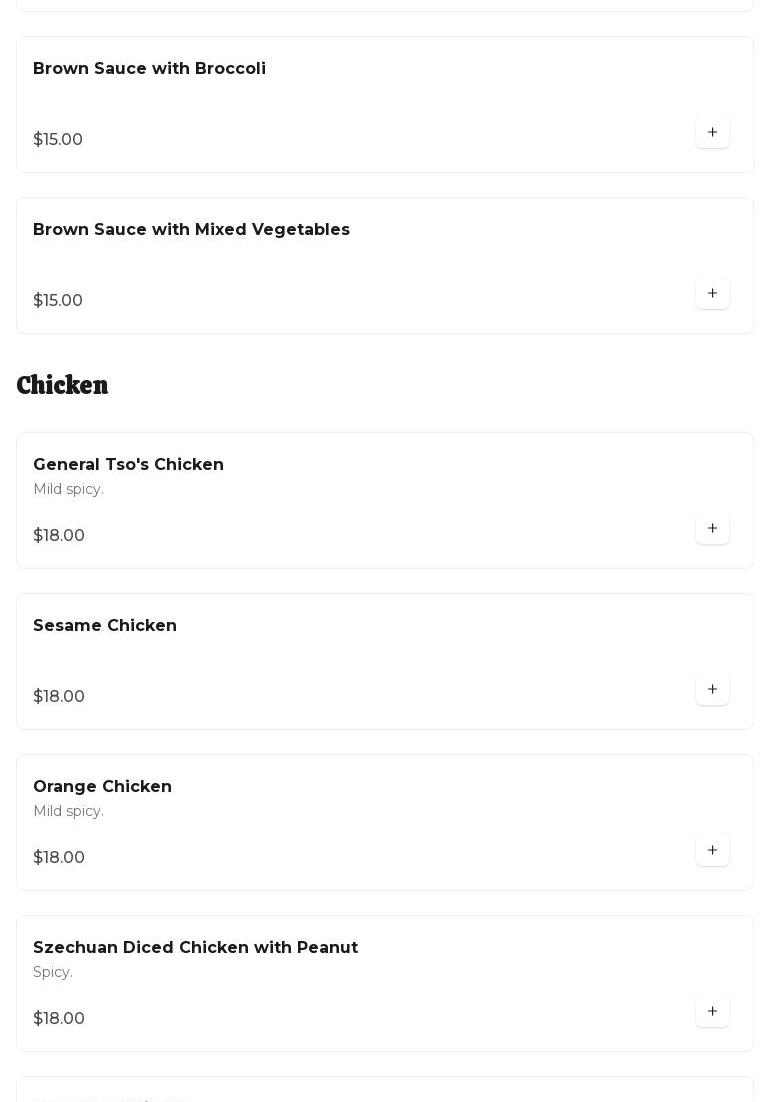Add Orange Chicken to the cart
770x1102 pixels.
point(712,850)
